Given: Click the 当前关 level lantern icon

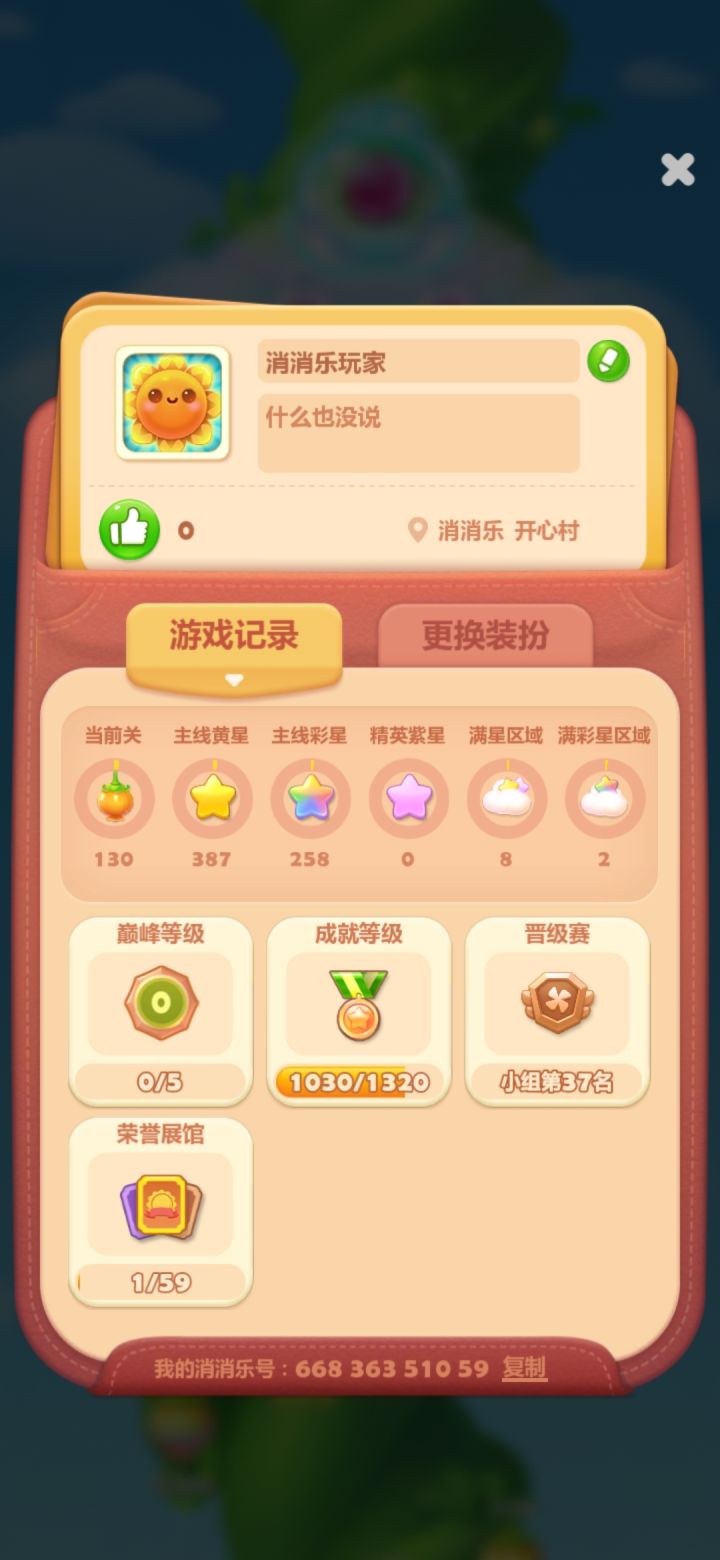Looking at the screenshot, I should (113, 797).
